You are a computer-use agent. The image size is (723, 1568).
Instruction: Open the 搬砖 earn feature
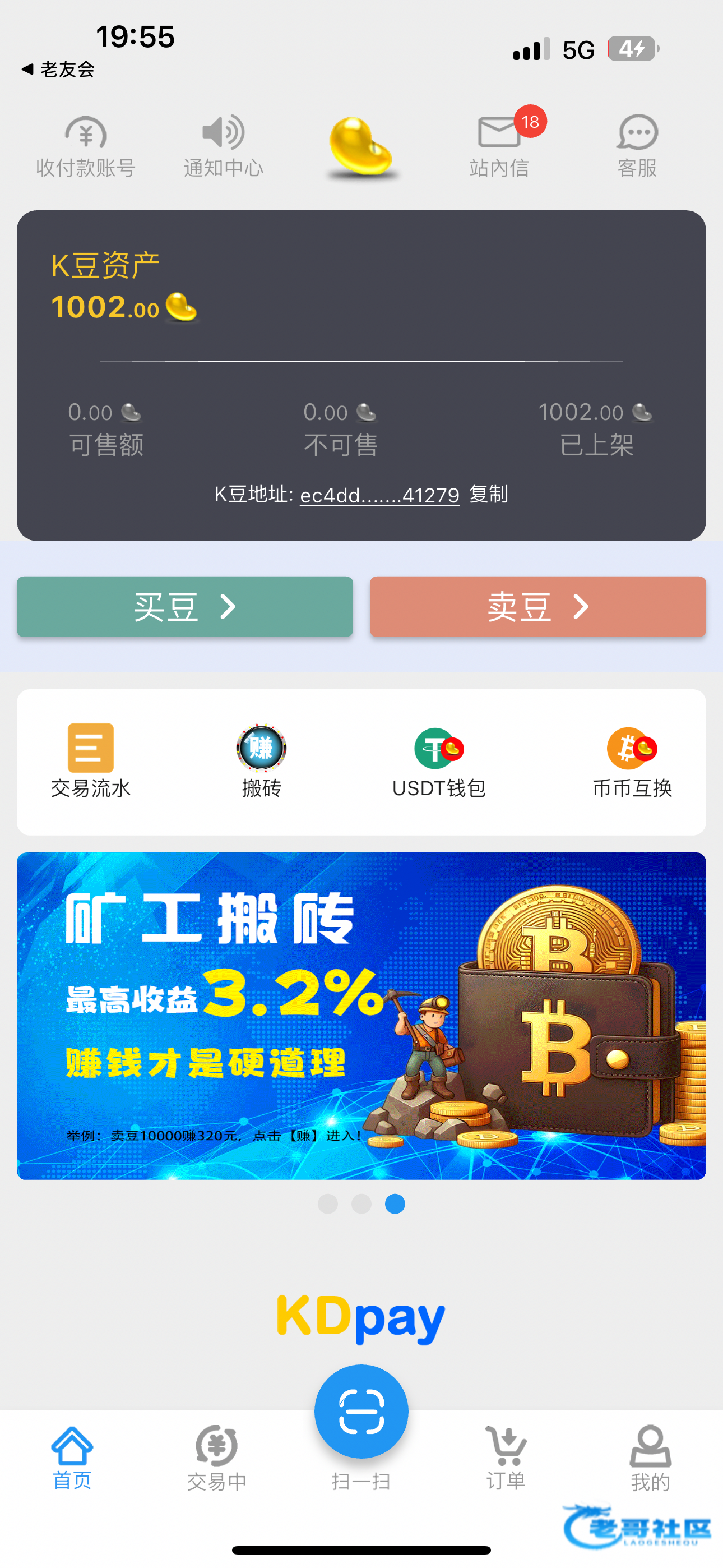[262, 761]
